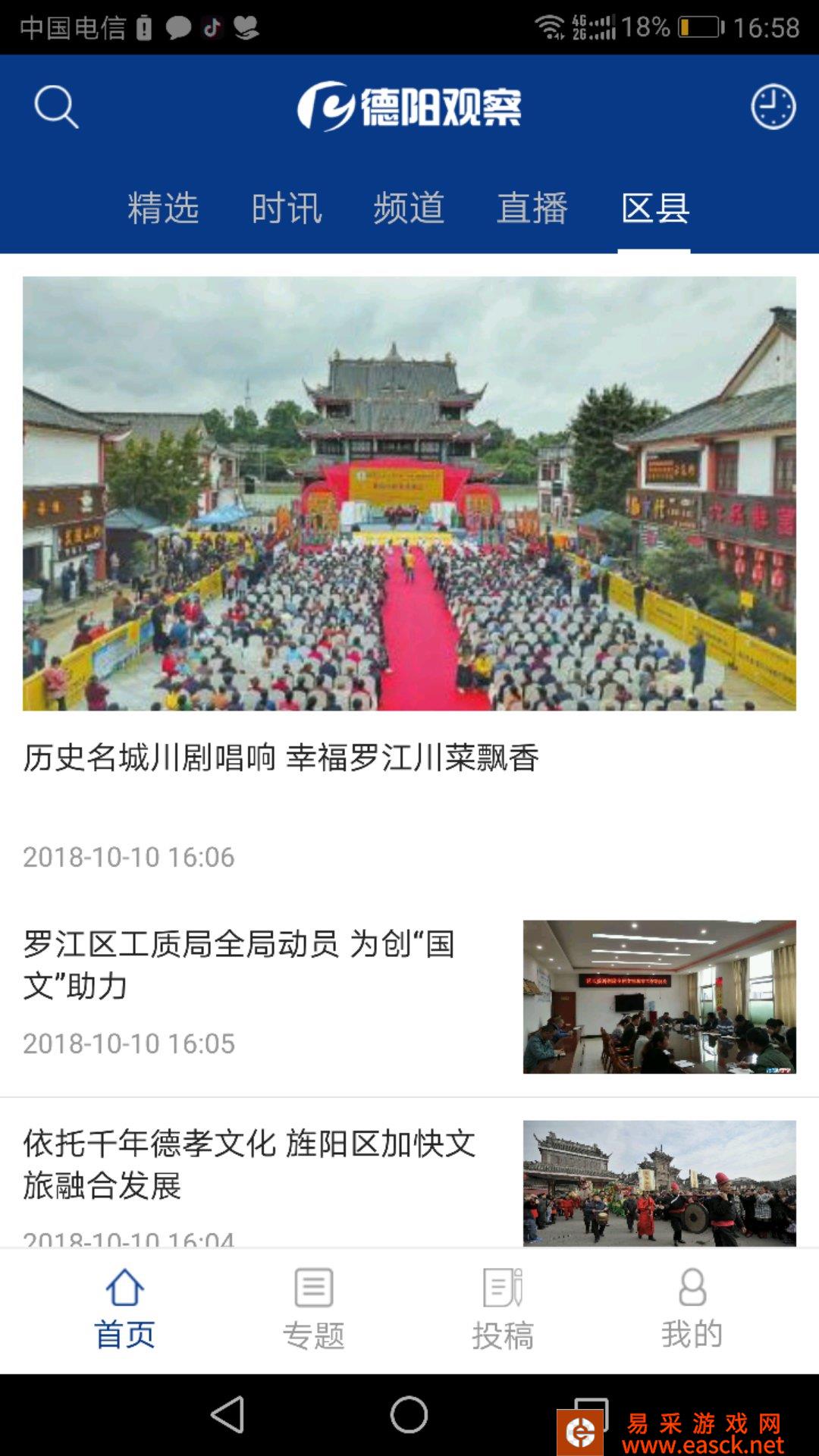Switch to the 精选 tab

[x=163, y=208]
